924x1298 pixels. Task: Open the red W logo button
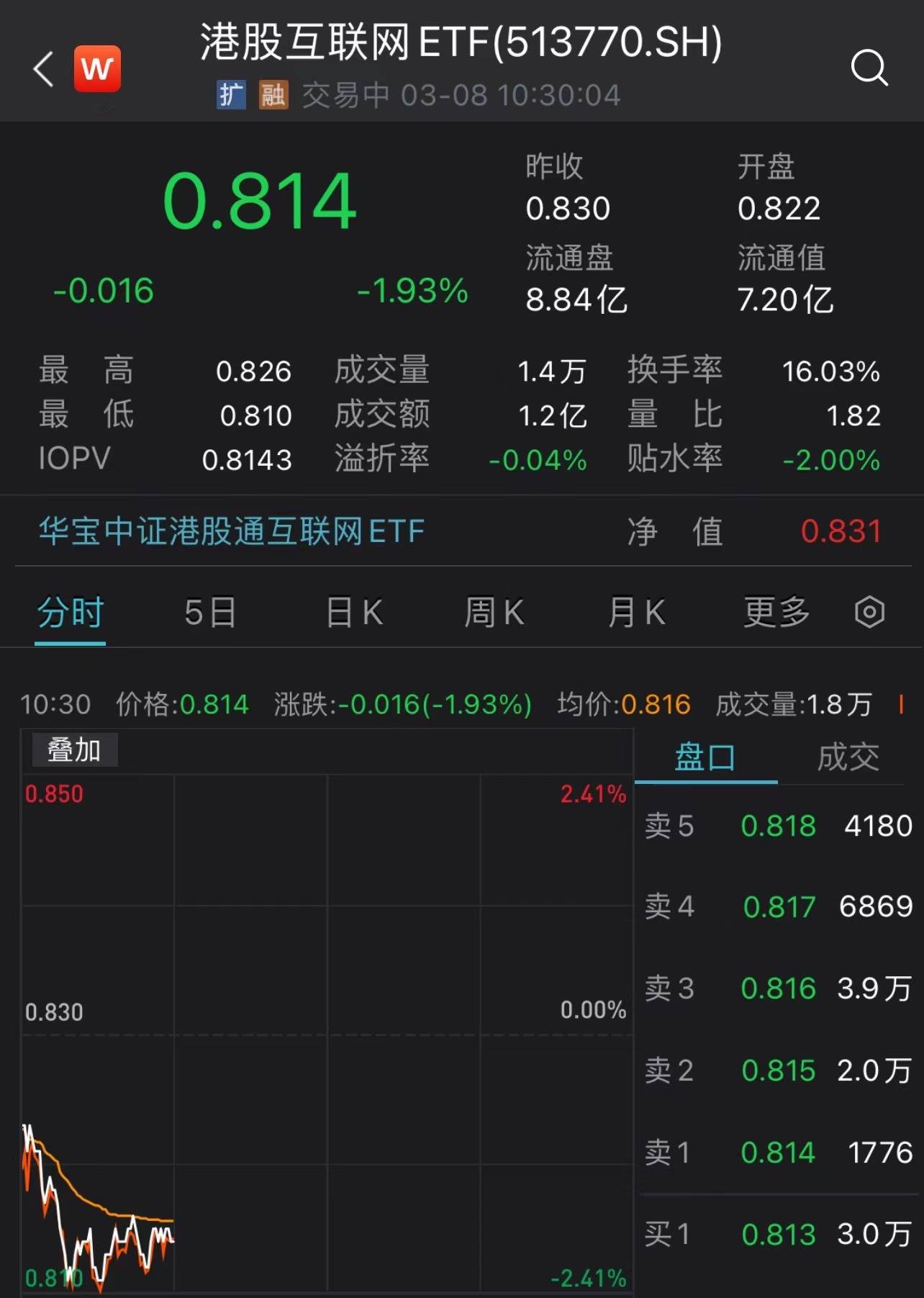click(x=97, y=69)
